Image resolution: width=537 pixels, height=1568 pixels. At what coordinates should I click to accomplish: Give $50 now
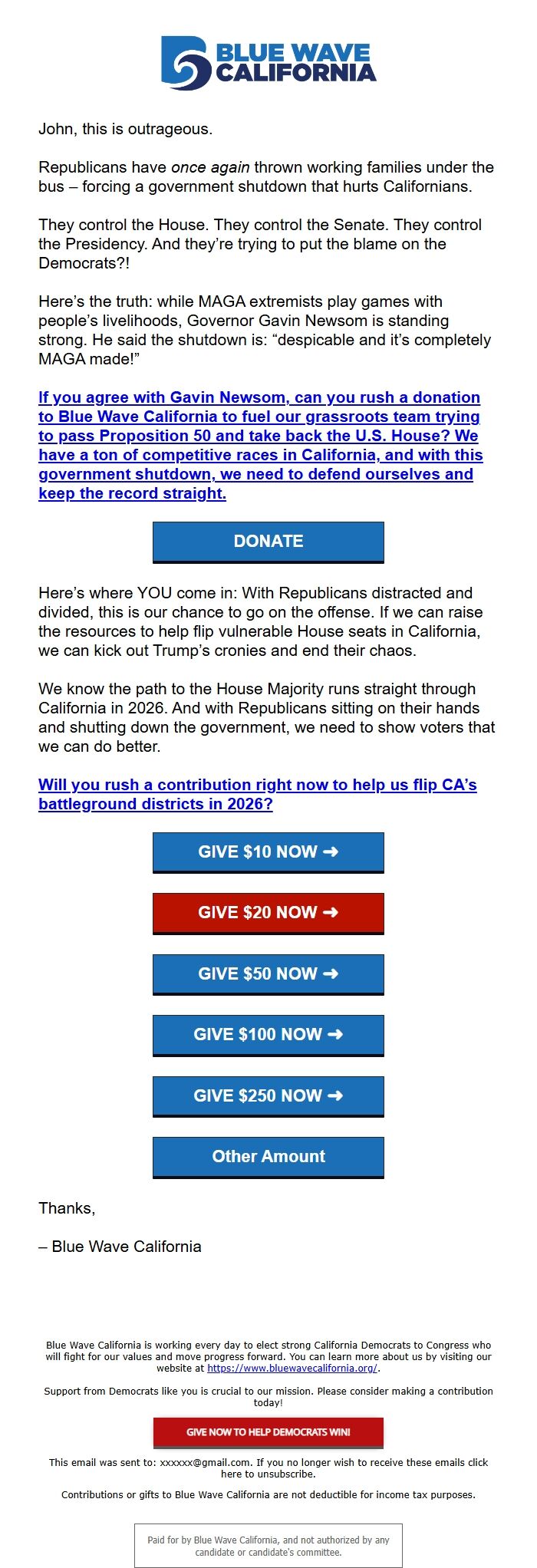pyautogui.click(x=268, y=974)
